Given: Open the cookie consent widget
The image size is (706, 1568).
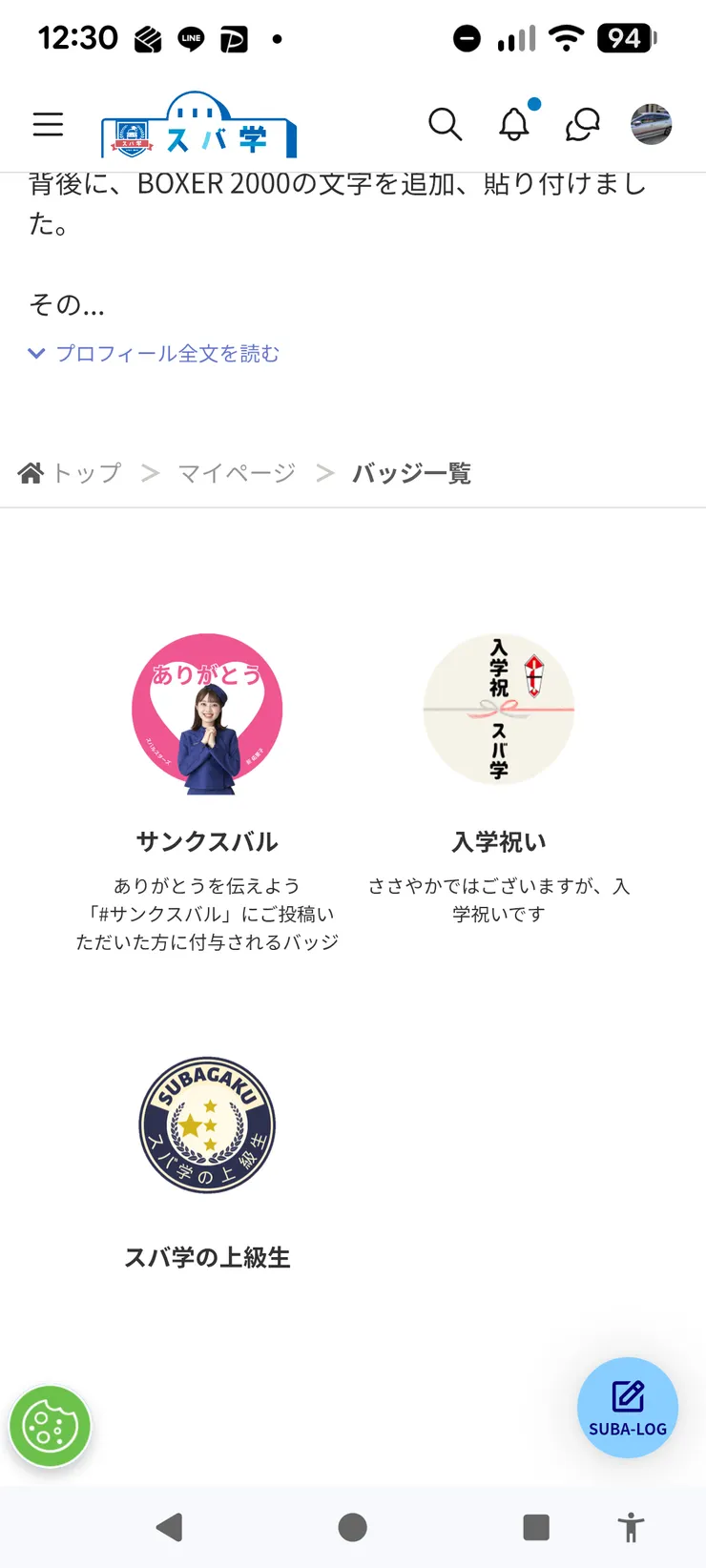Looking at the screenshot, I should (x=50, y=1427).
